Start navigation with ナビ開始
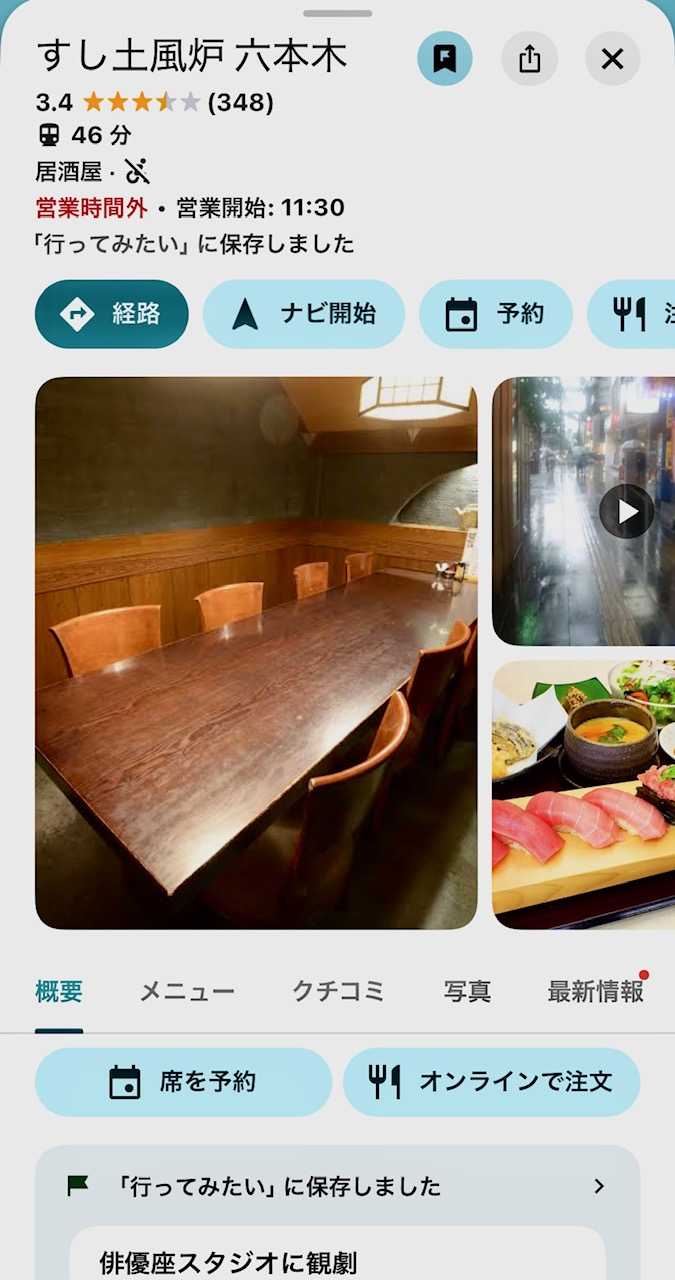675x1280 pixels. coord(304,314)
